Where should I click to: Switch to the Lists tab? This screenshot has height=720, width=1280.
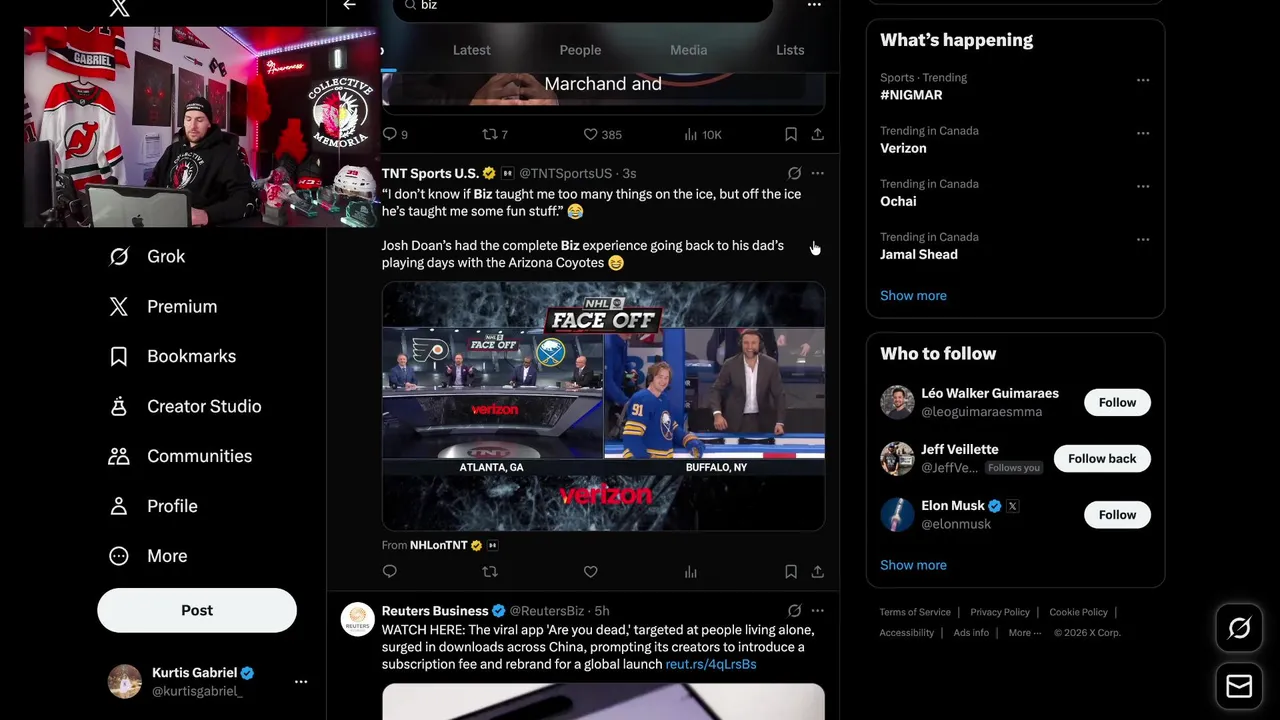coord(790,50)
